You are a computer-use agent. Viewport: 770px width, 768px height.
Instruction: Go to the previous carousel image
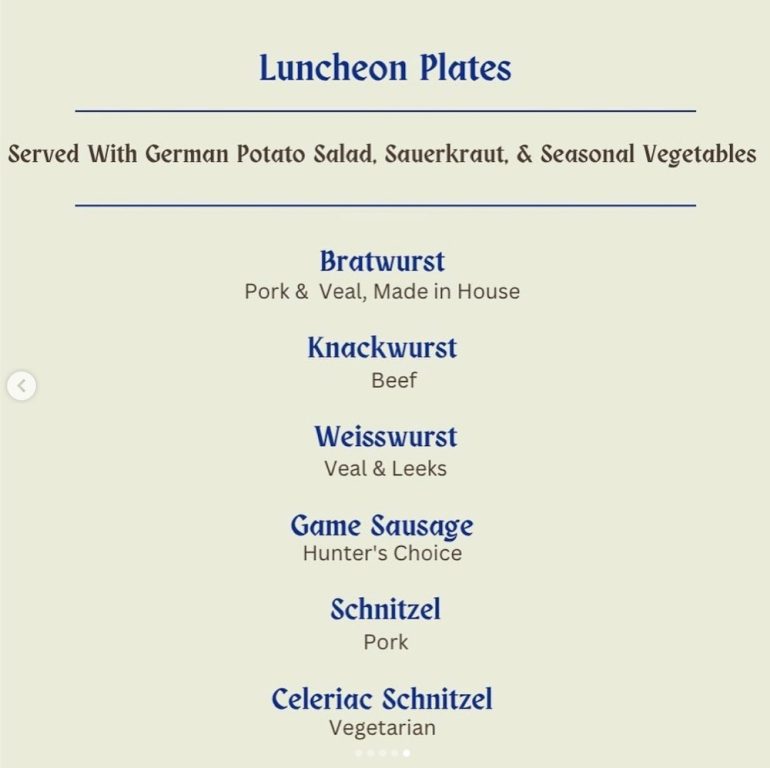click(x=22, y=385)
